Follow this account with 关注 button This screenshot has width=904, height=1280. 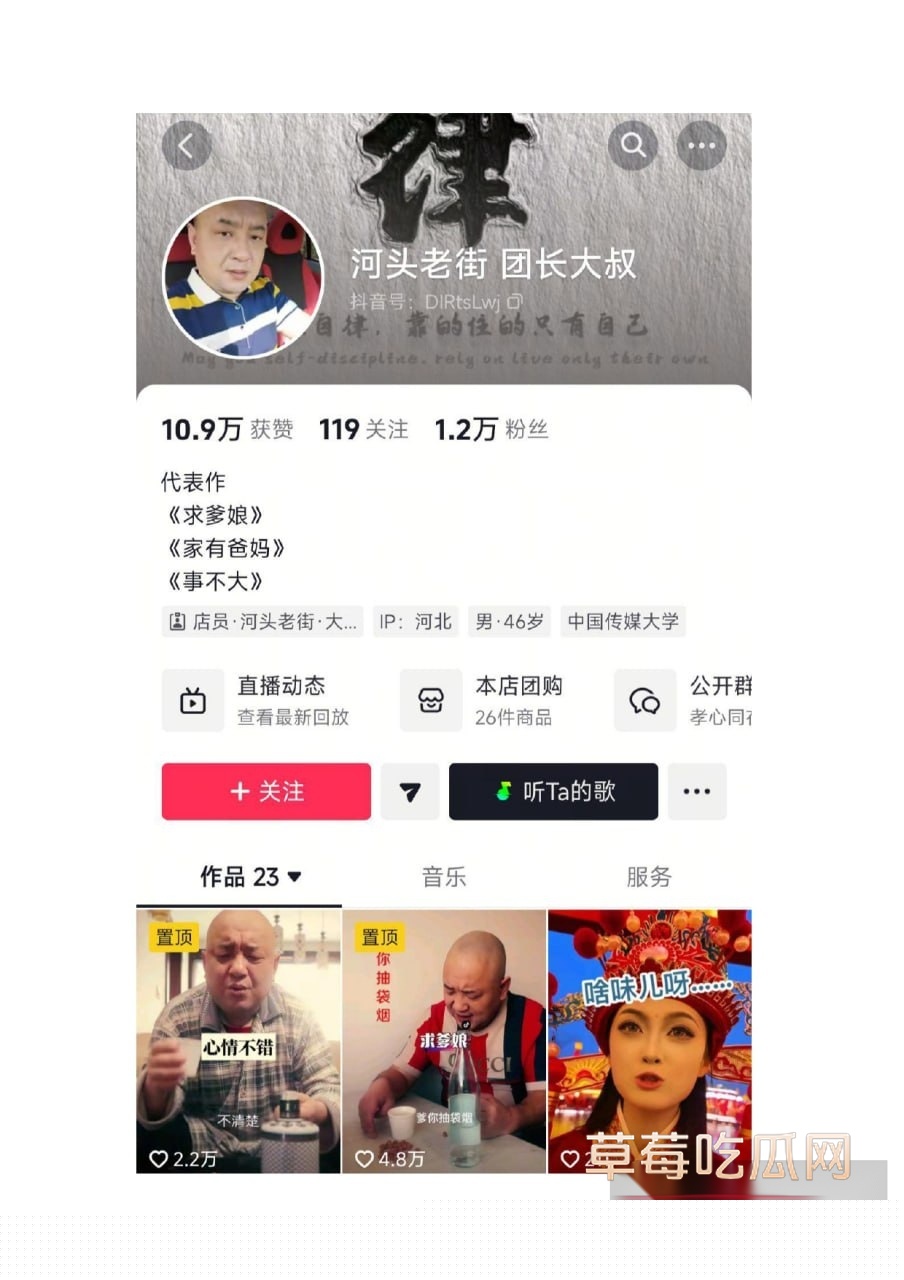[266, 792]
